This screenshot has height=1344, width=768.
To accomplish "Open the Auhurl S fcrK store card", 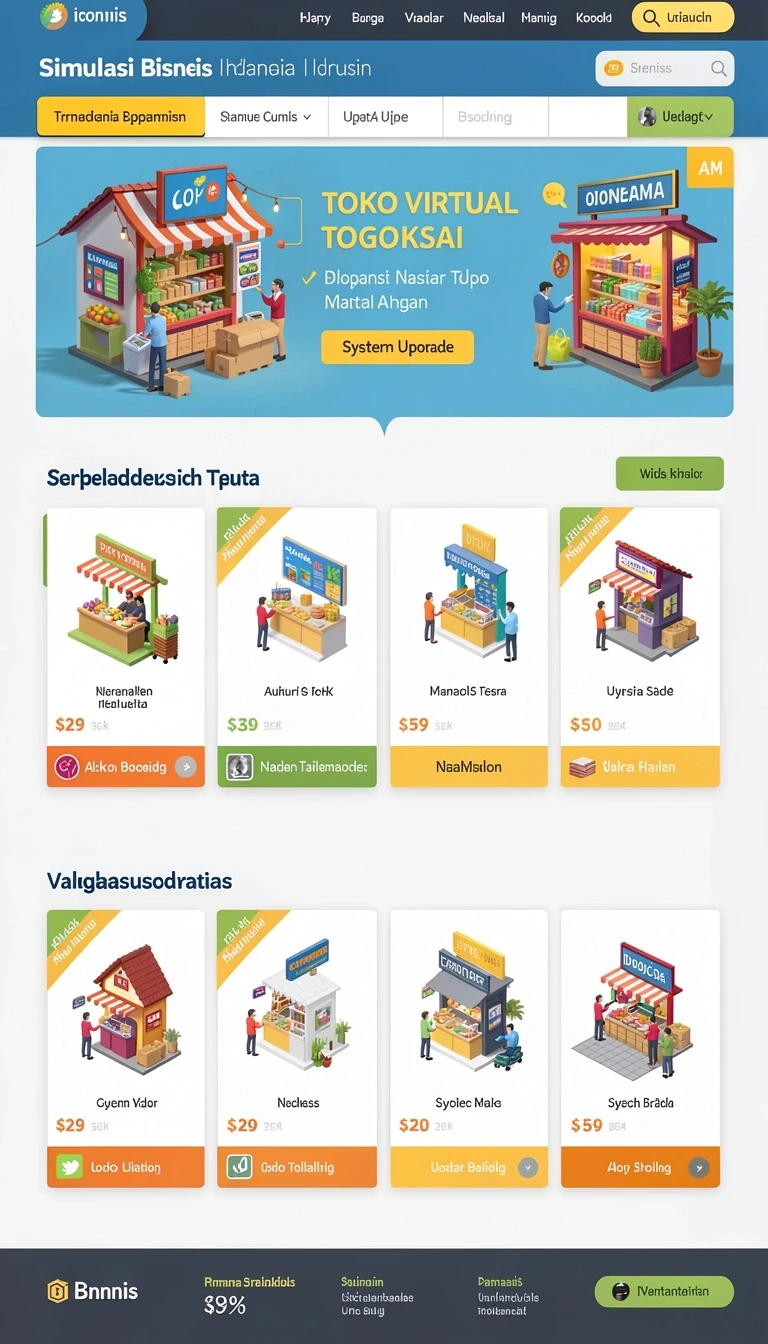I will coord(297,647).
